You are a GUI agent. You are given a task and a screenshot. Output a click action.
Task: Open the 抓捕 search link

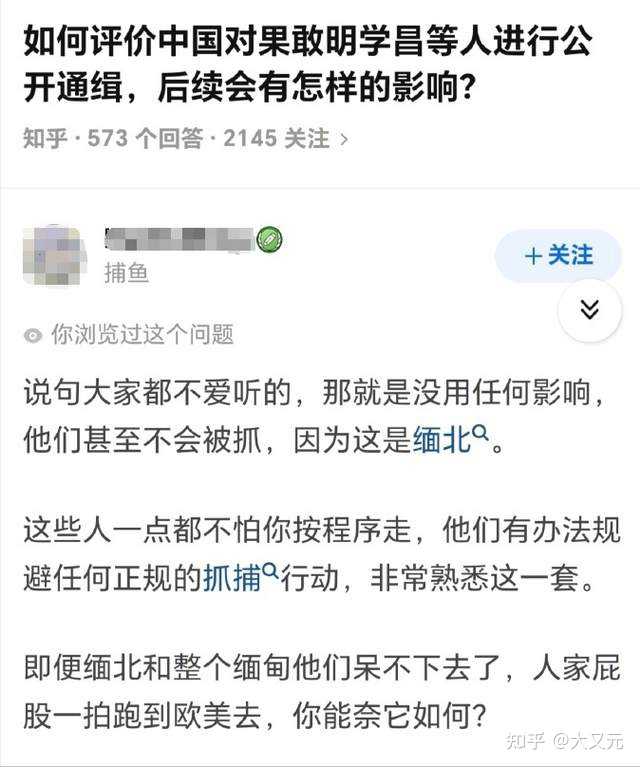point(239,578)
